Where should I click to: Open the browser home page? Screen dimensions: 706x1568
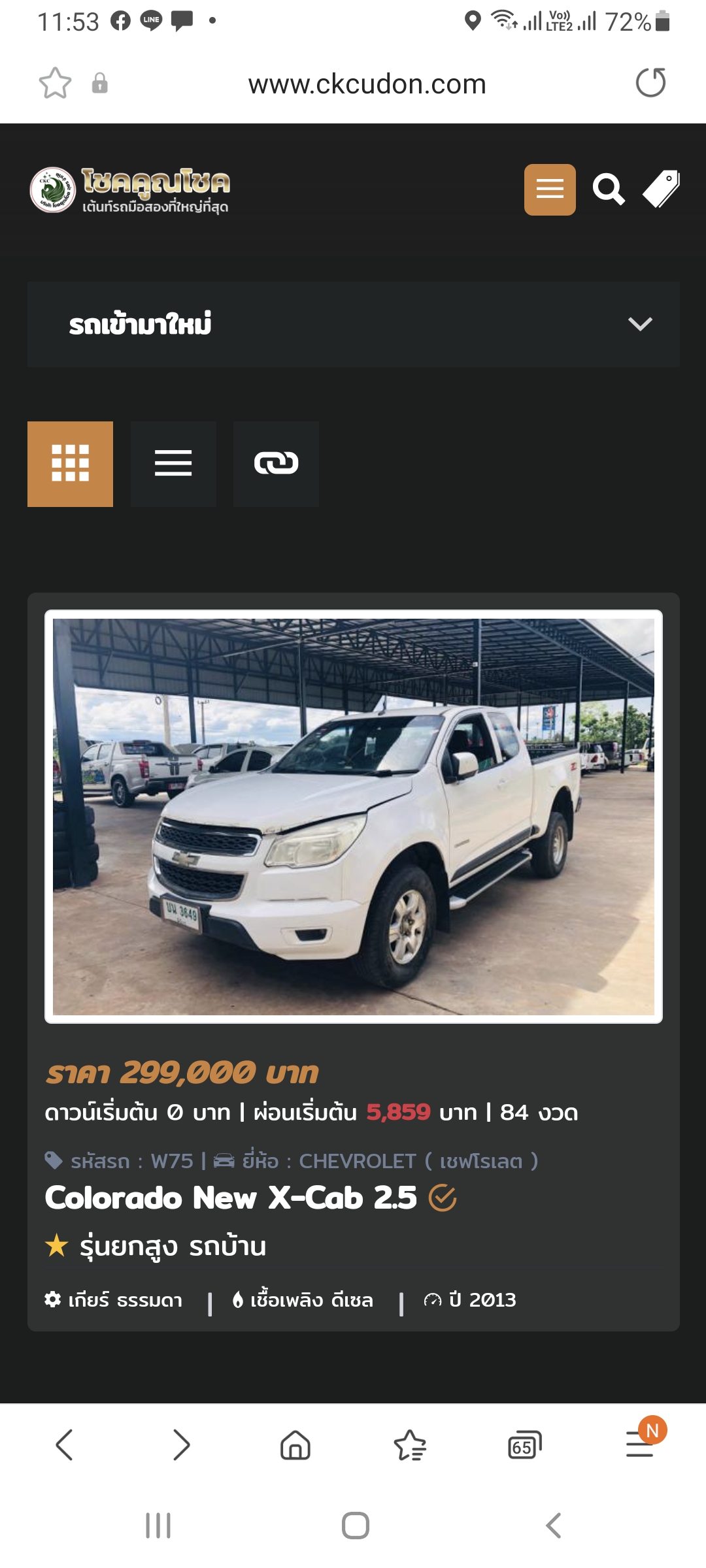[295, 1445]
